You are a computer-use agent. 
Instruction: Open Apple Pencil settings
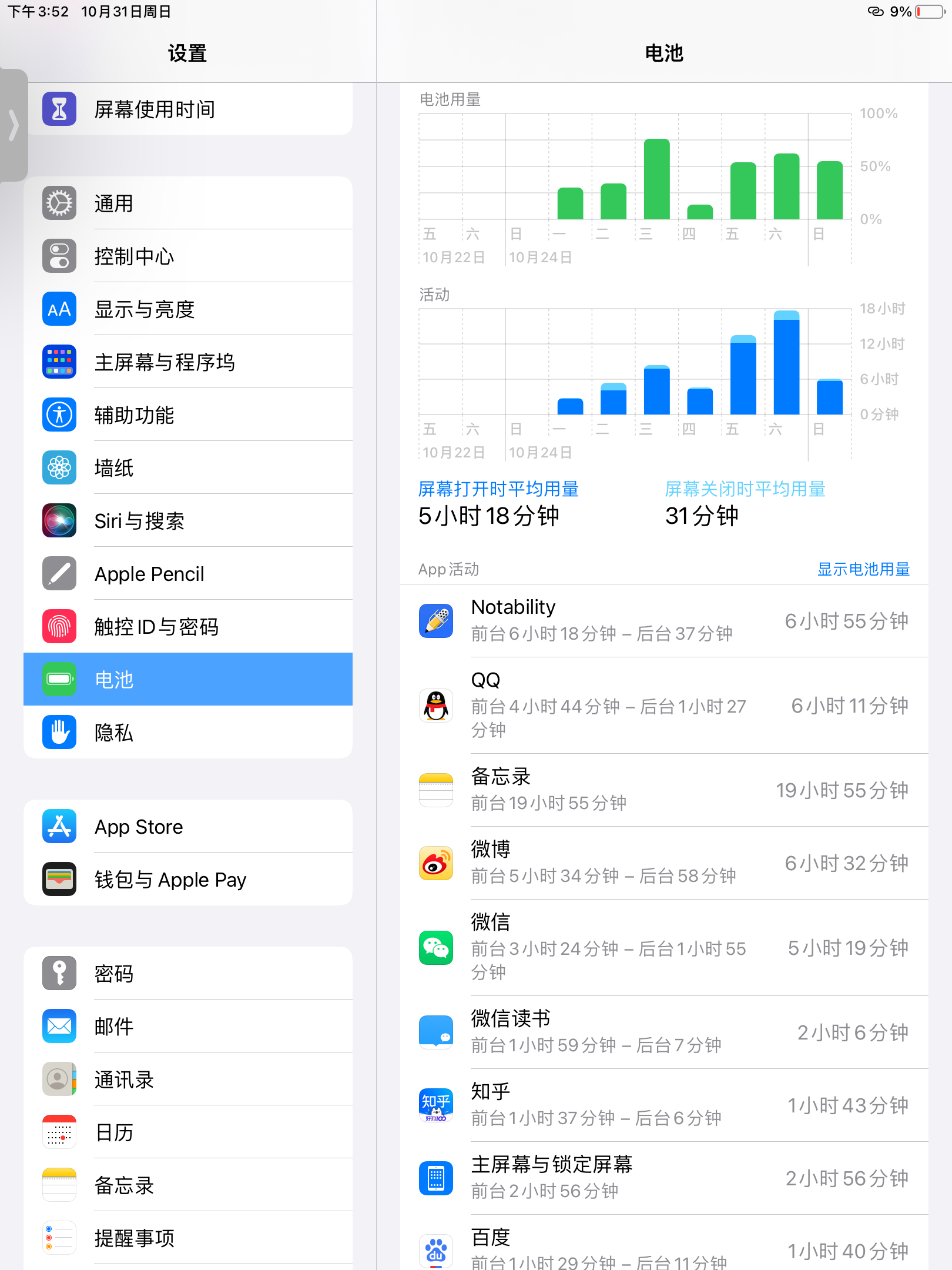(x=188, y=574)
